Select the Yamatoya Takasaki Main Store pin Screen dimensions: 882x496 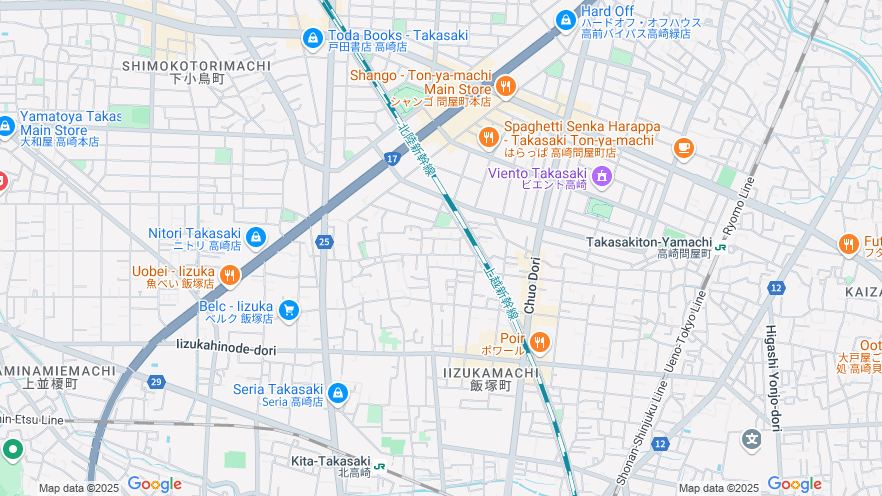pos(6,126)
